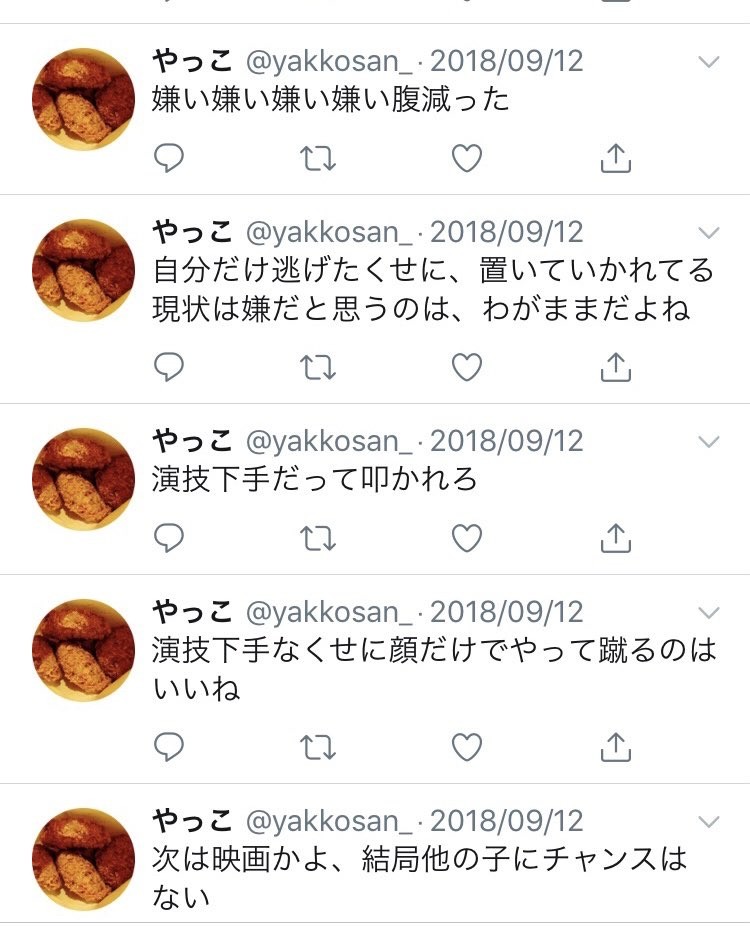
Task: Share the tweet starting 自分だけ逃げたくせに
Action: tap(616, 367)
